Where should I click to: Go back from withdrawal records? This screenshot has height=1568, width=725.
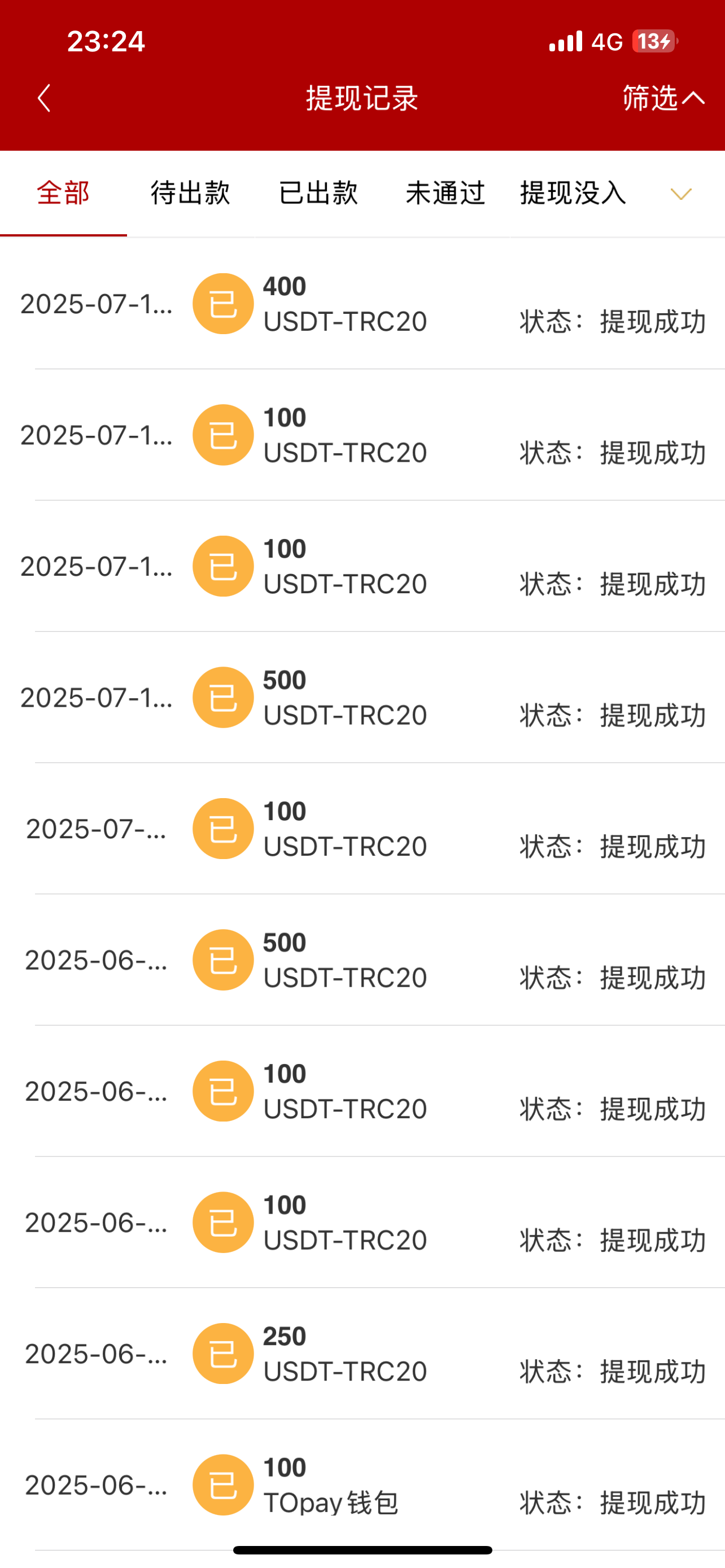(44, 98)
